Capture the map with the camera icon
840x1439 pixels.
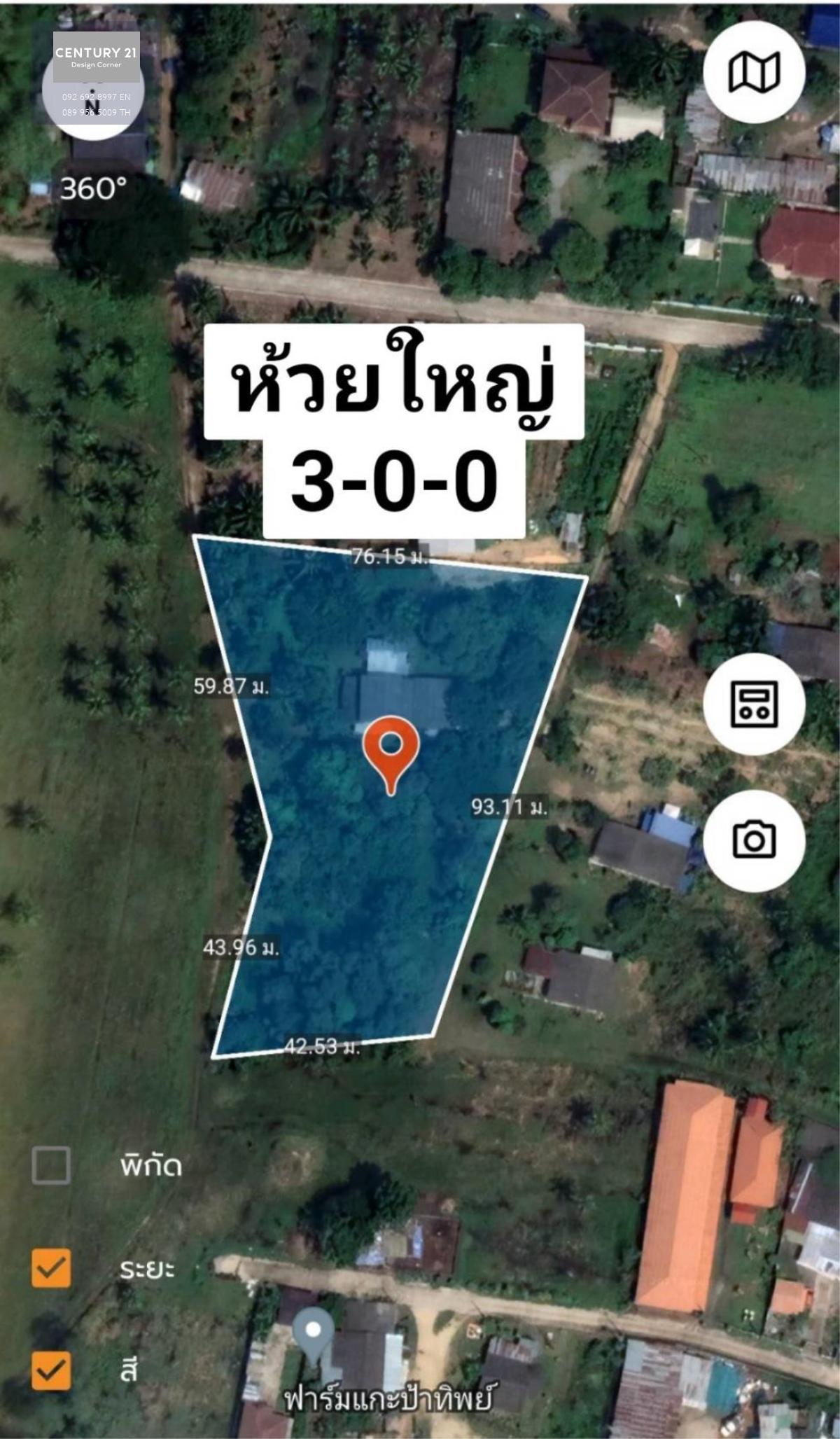click(754, 840)
